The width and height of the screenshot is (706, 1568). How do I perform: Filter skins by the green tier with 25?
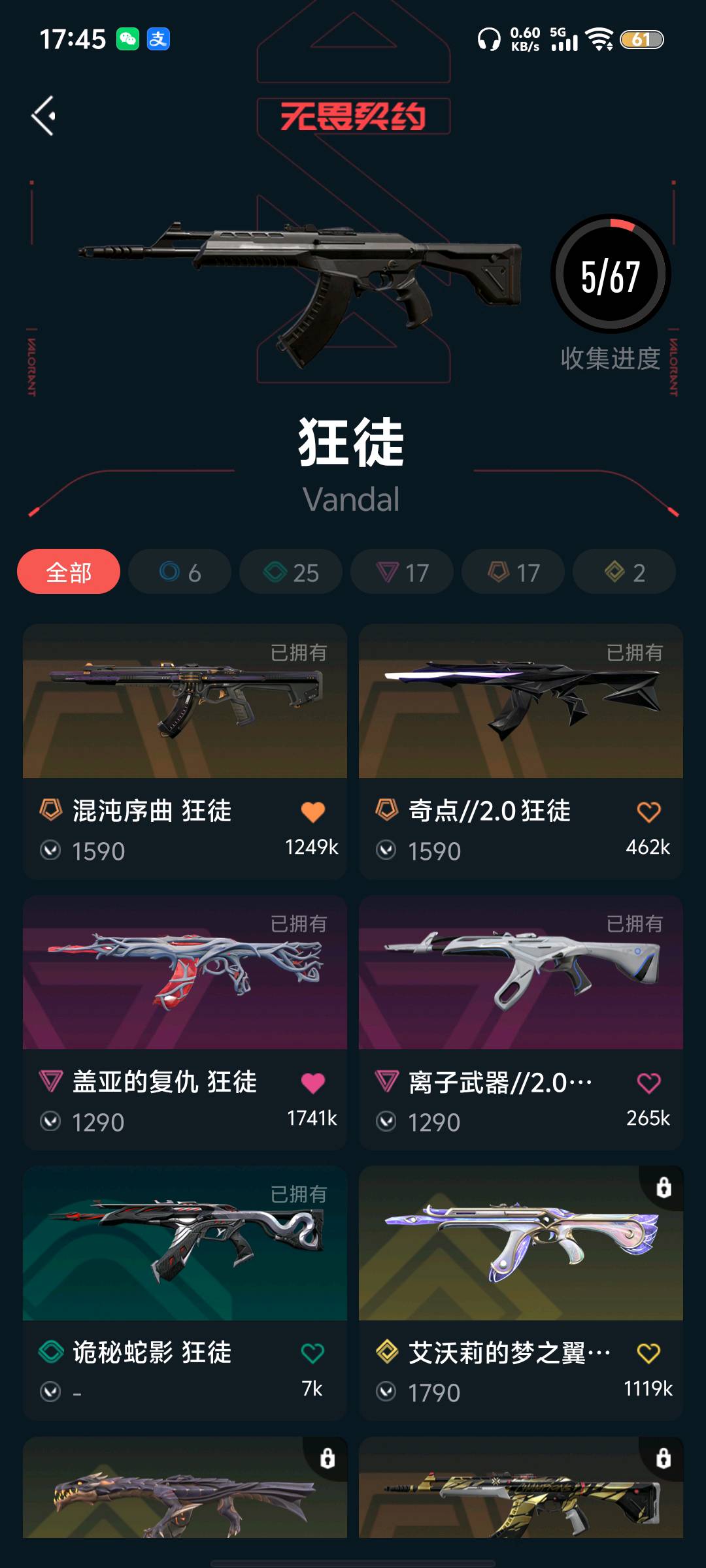pyautogui.click(x=291, y=572)
